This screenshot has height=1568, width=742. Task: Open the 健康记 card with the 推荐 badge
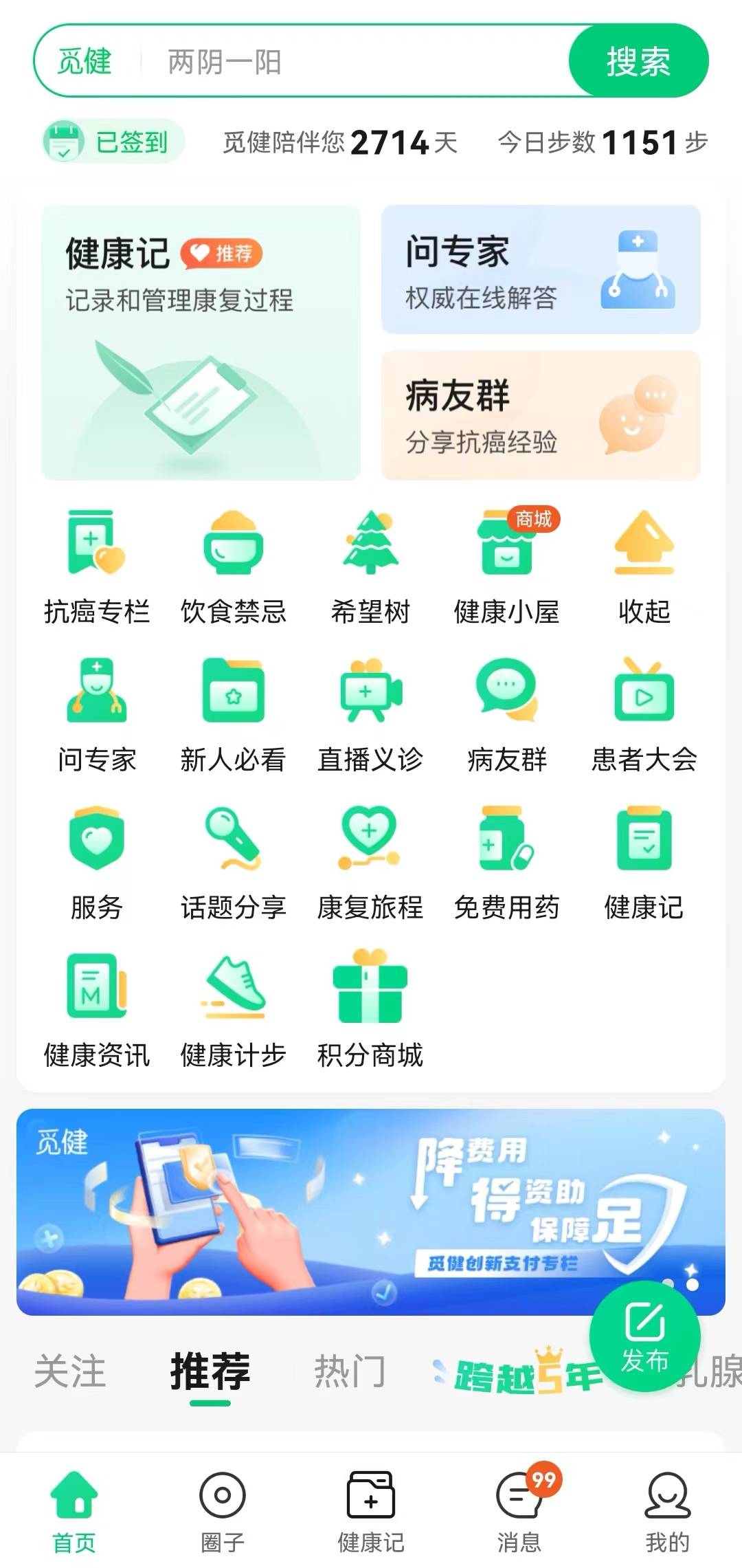[x=201, y=342]
